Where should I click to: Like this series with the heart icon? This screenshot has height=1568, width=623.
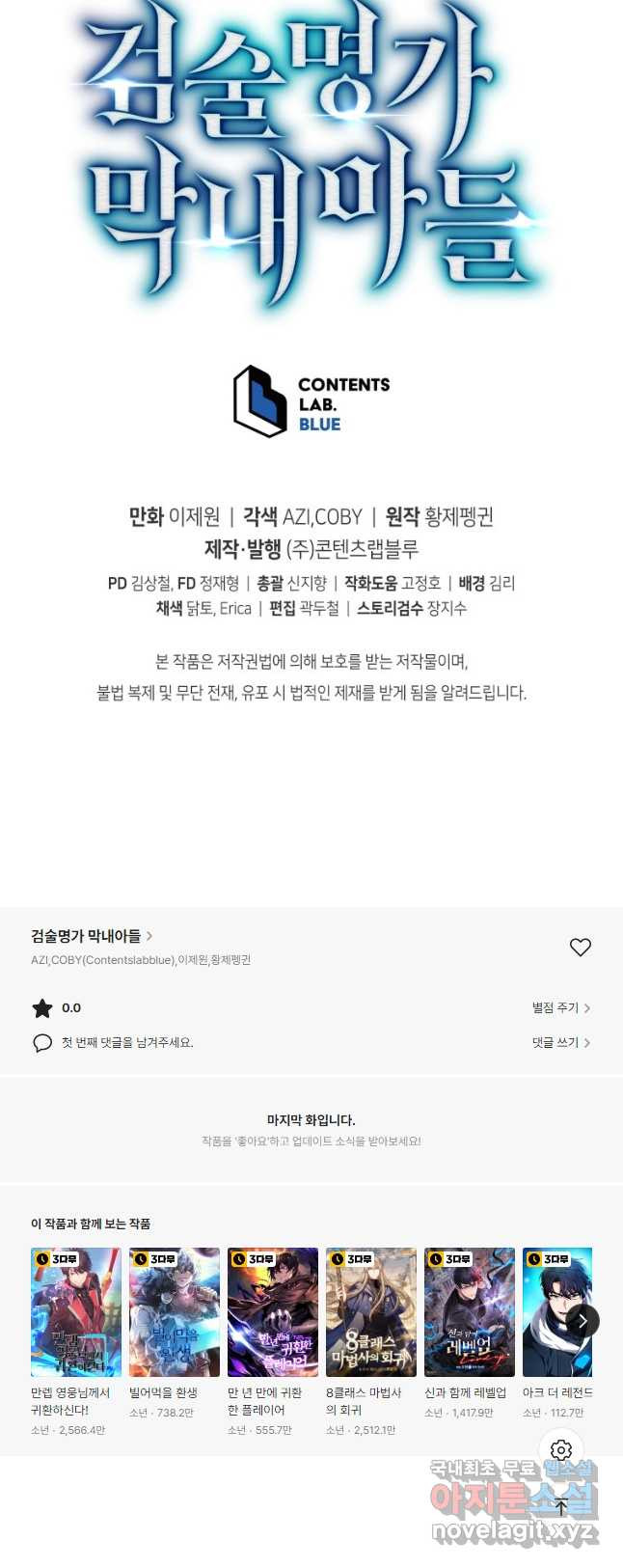(580, 948)
